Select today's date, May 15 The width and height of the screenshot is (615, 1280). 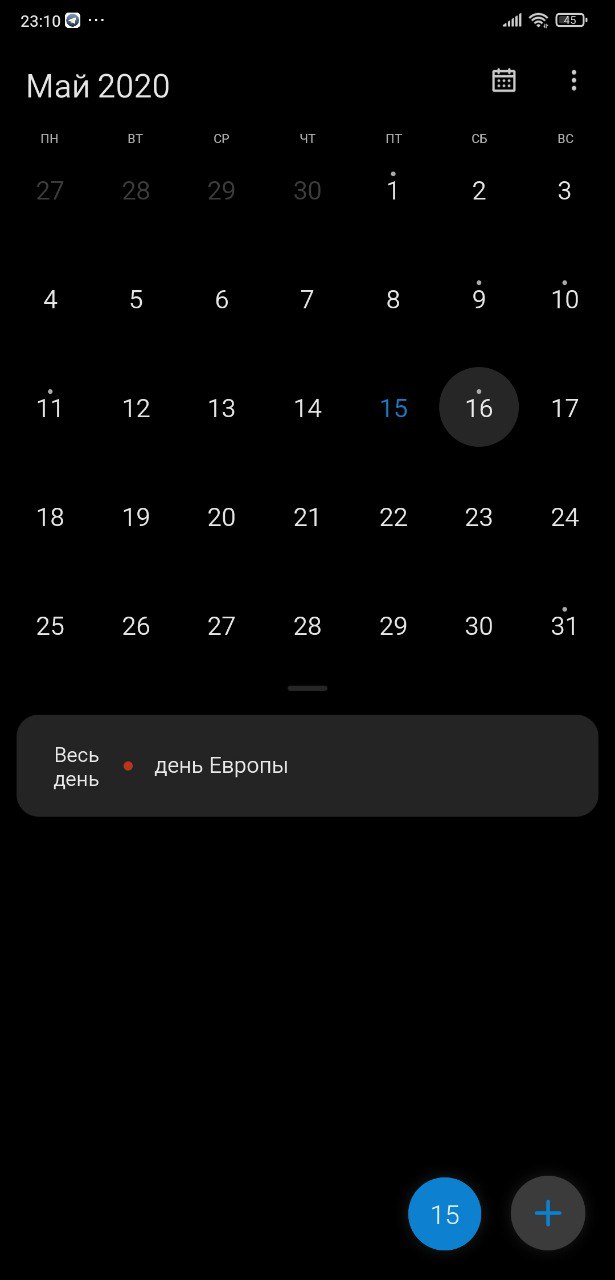coord(394,408)
